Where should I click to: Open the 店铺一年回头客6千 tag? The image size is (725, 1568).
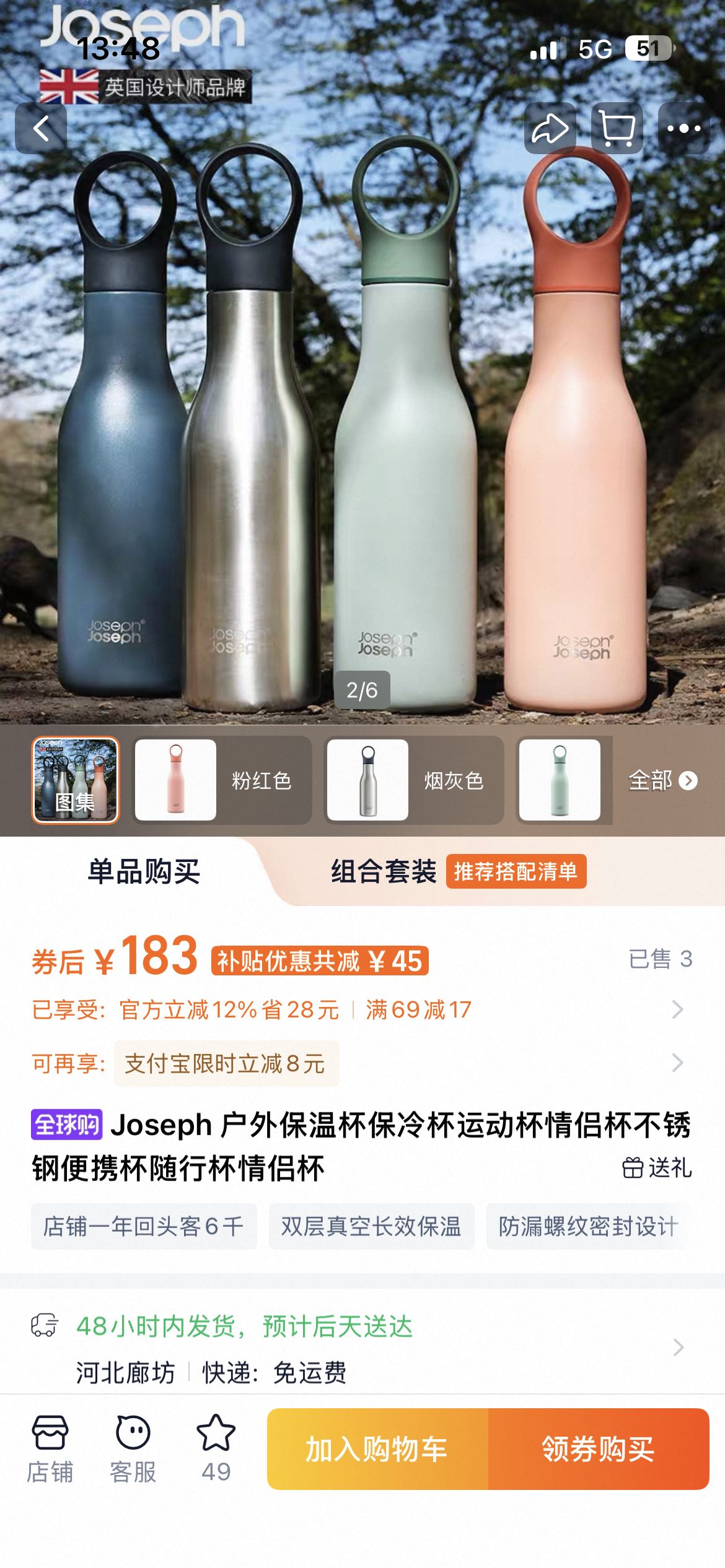(144, 1226)
